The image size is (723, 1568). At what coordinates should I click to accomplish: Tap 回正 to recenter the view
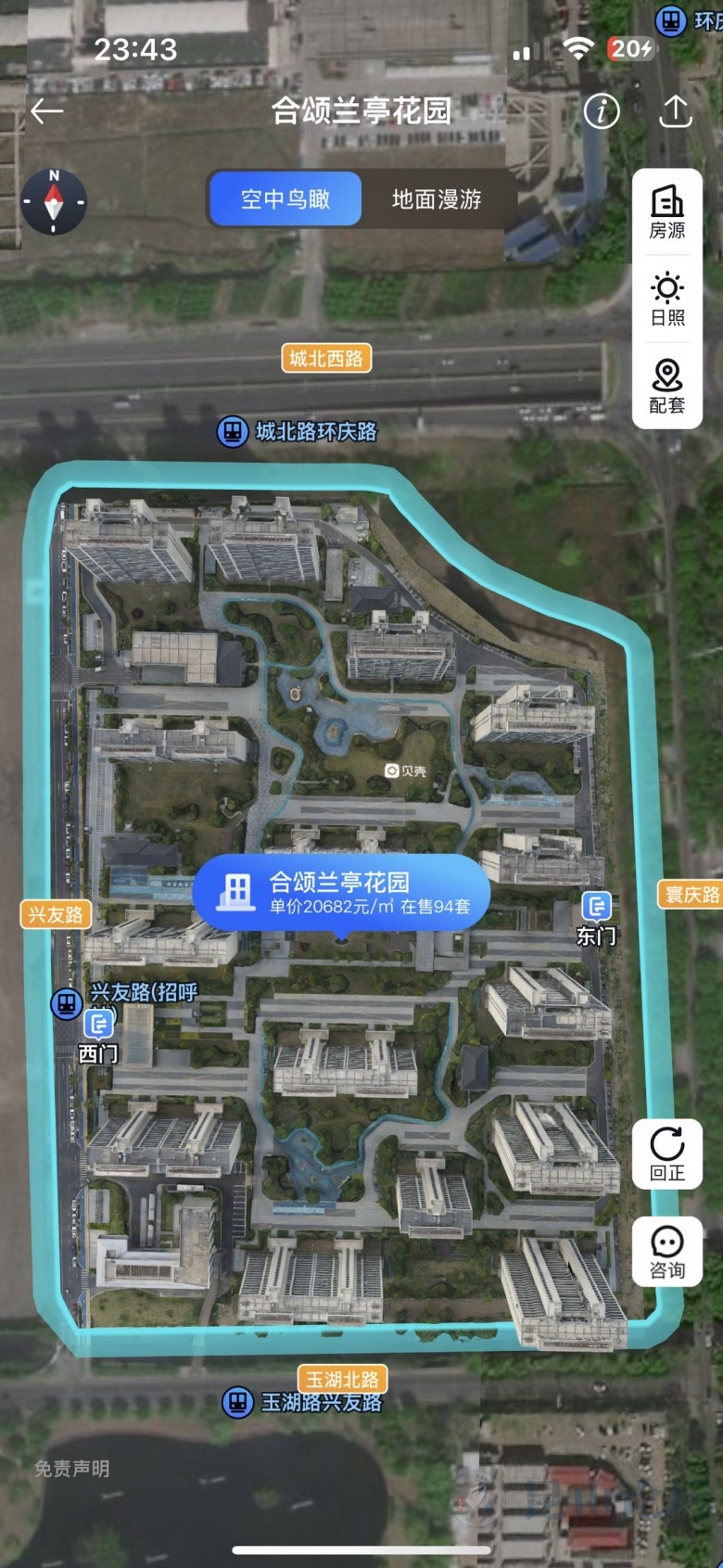click(667, 1154)
